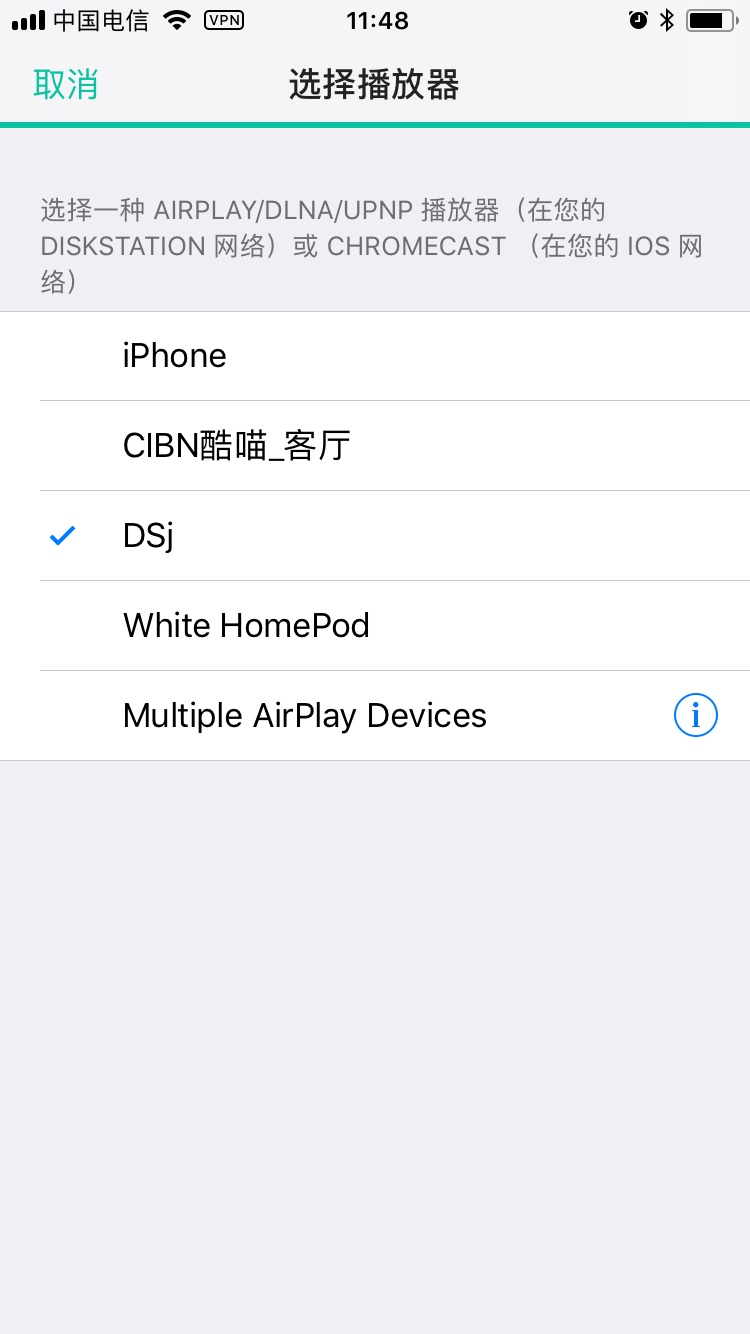Open info for Multiple AirPlay Devices

pos(696,716)
